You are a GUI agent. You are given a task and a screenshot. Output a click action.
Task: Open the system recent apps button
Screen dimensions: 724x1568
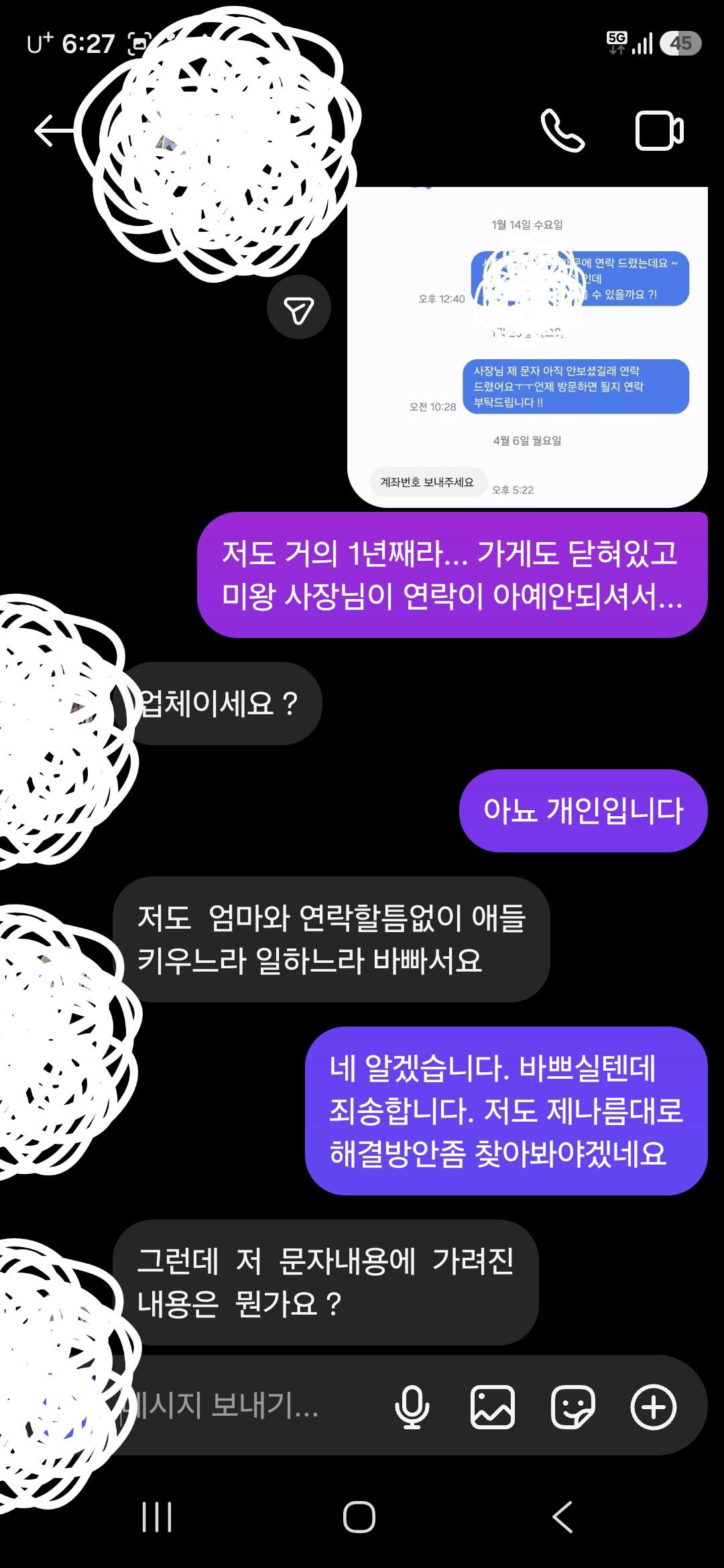tap(157, 1516)
